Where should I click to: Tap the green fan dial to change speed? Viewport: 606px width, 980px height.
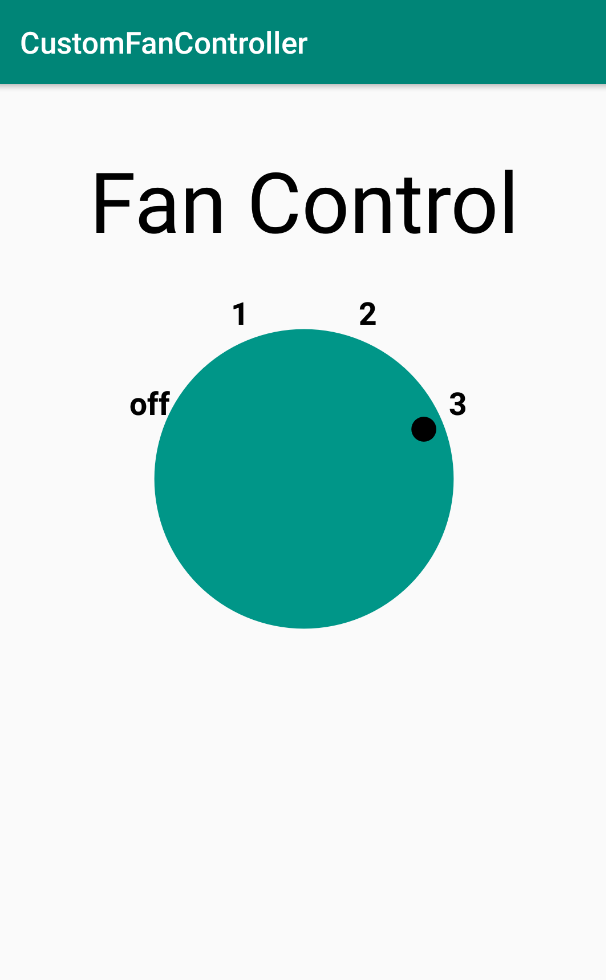tap(303, 479)
